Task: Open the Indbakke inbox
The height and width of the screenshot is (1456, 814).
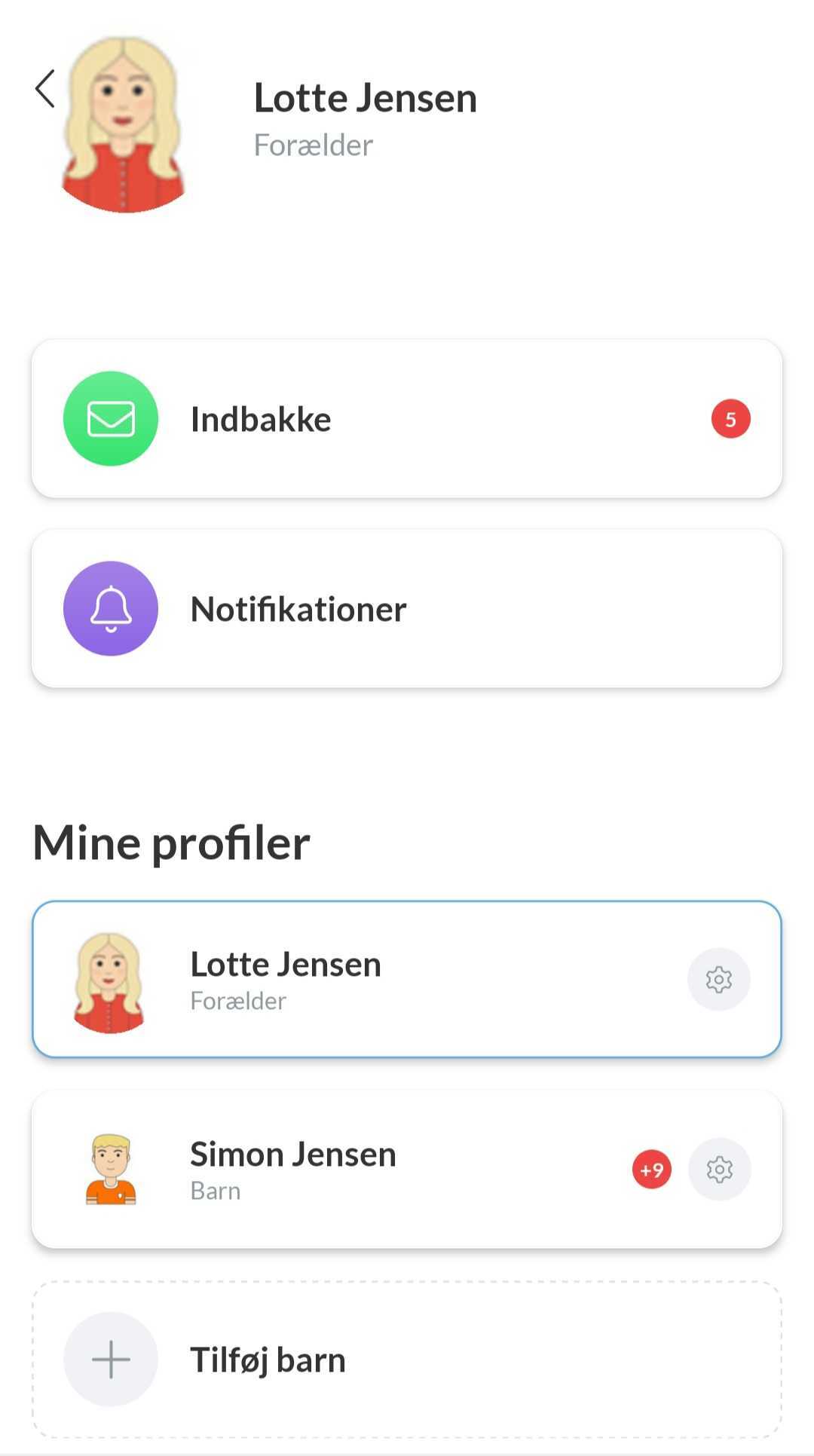Action: (407, 419)
